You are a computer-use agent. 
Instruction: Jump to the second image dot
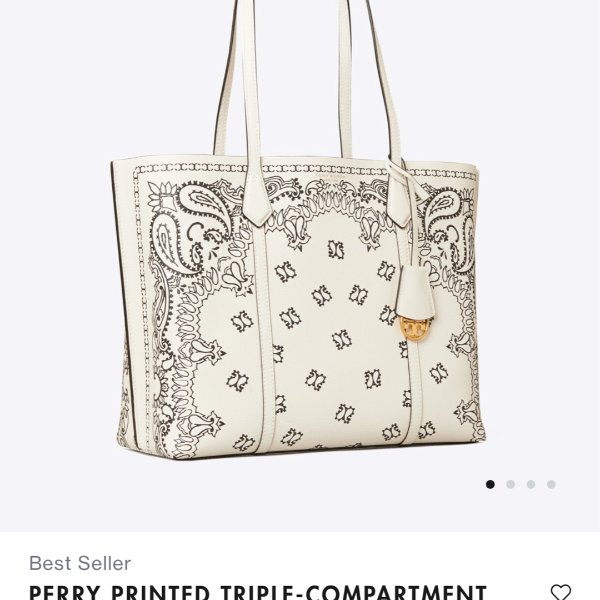coord(510,484)
